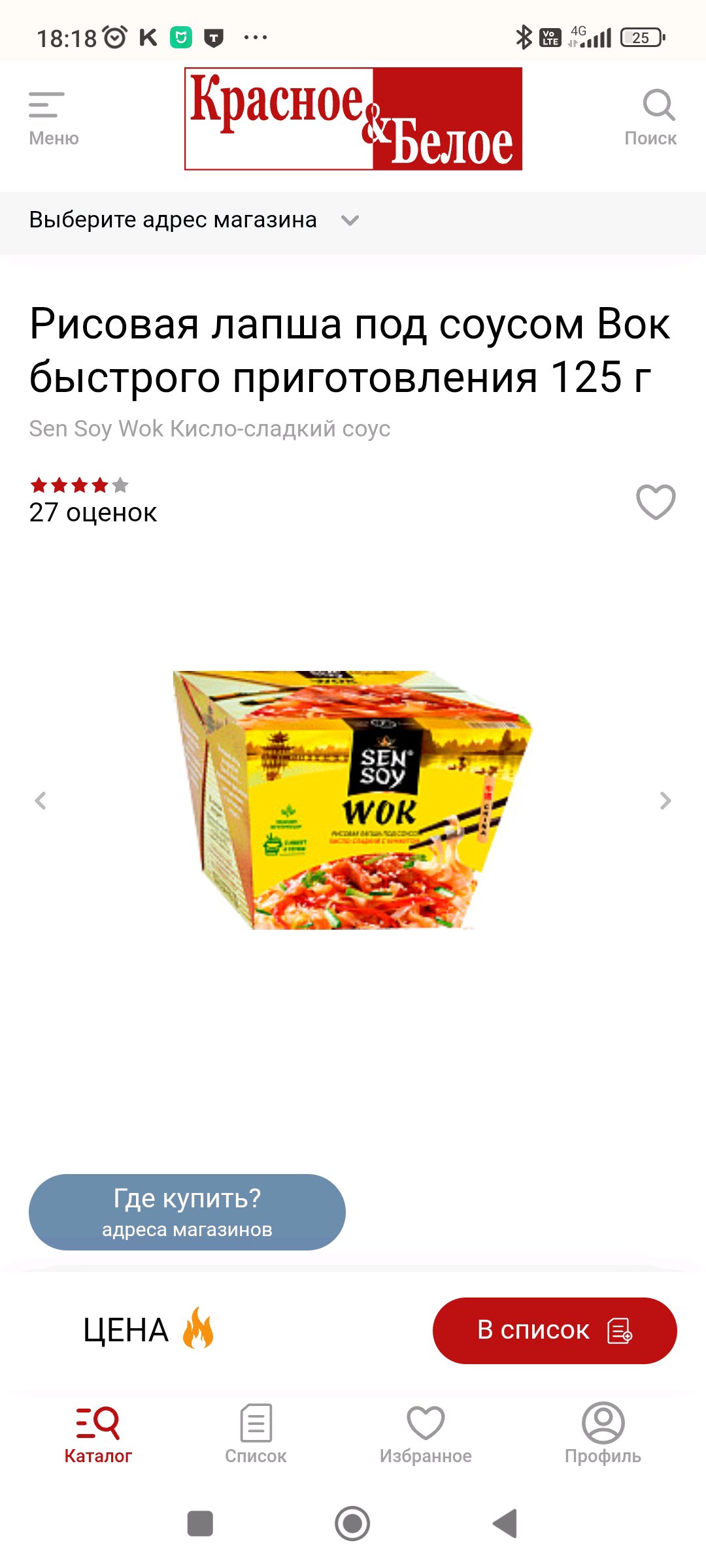Image resolution: width=706 pixels, height=1568 pixels.
Task: Switch to the Список tab
Action: pyautogui.click(x=256, y=1434)
